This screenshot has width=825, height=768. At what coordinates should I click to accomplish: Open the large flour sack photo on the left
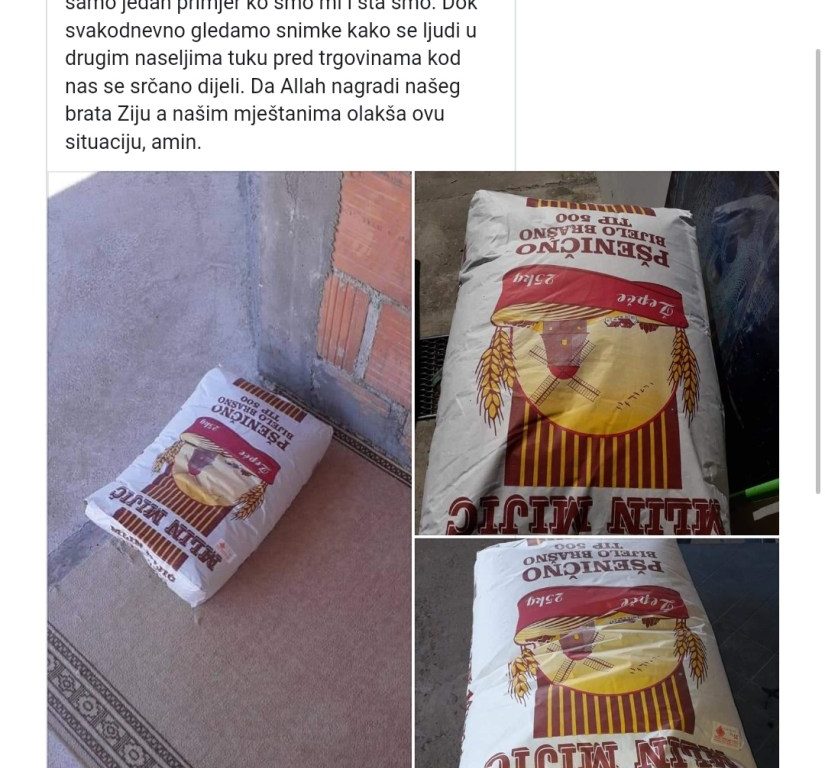click(x=229, y=469)
